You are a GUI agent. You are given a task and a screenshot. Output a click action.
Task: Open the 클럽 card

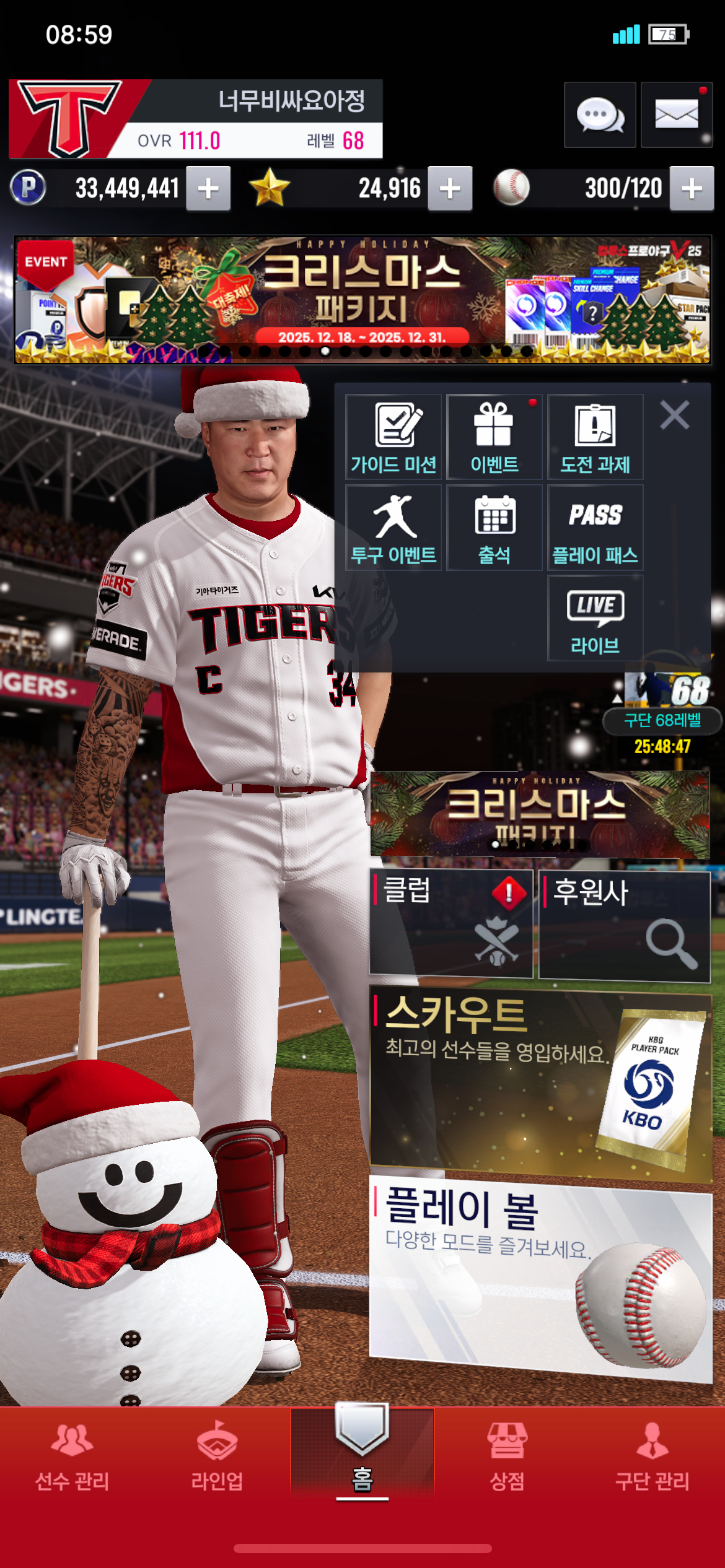(451, 923)
